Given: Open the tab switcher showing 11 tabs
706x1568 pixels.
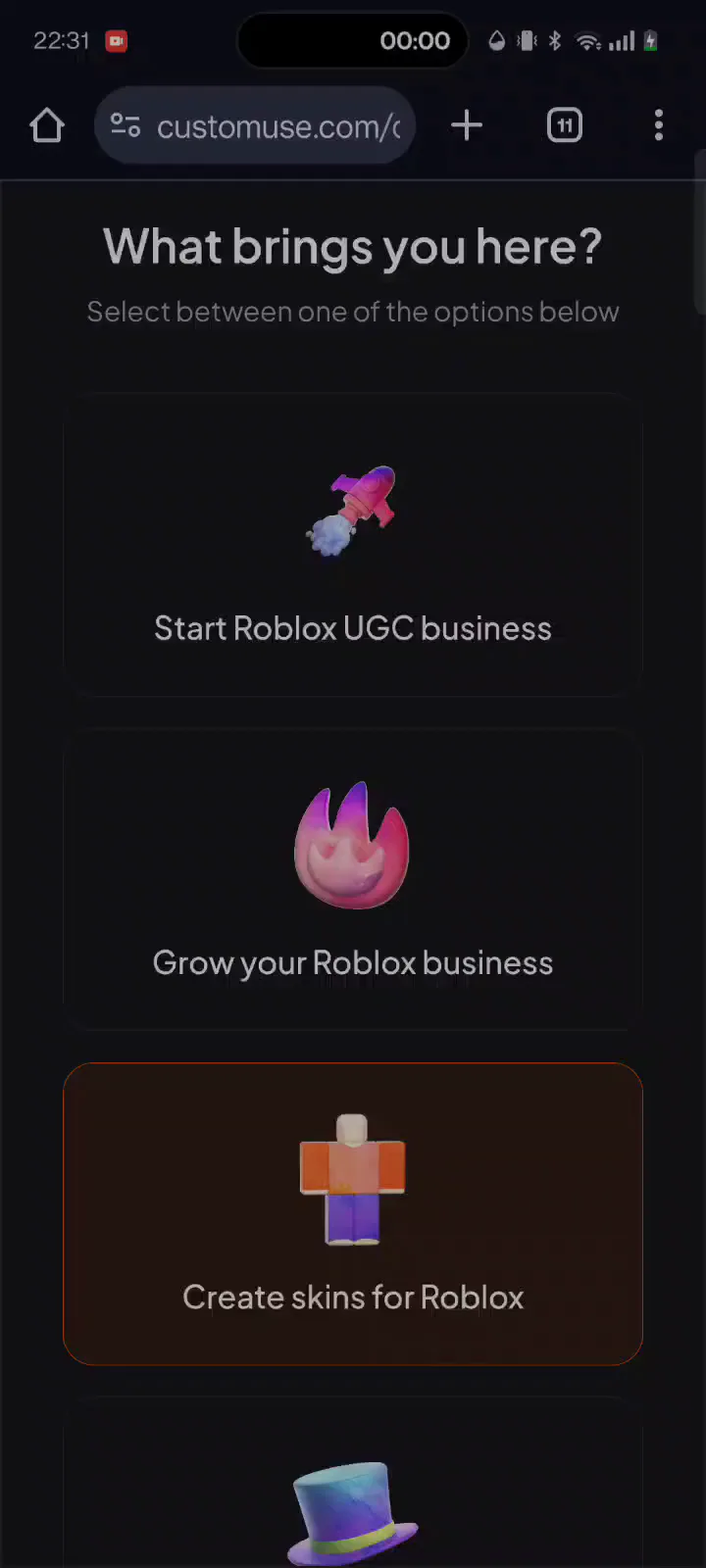Looking at the screenshot, I should tap(564, 125).
